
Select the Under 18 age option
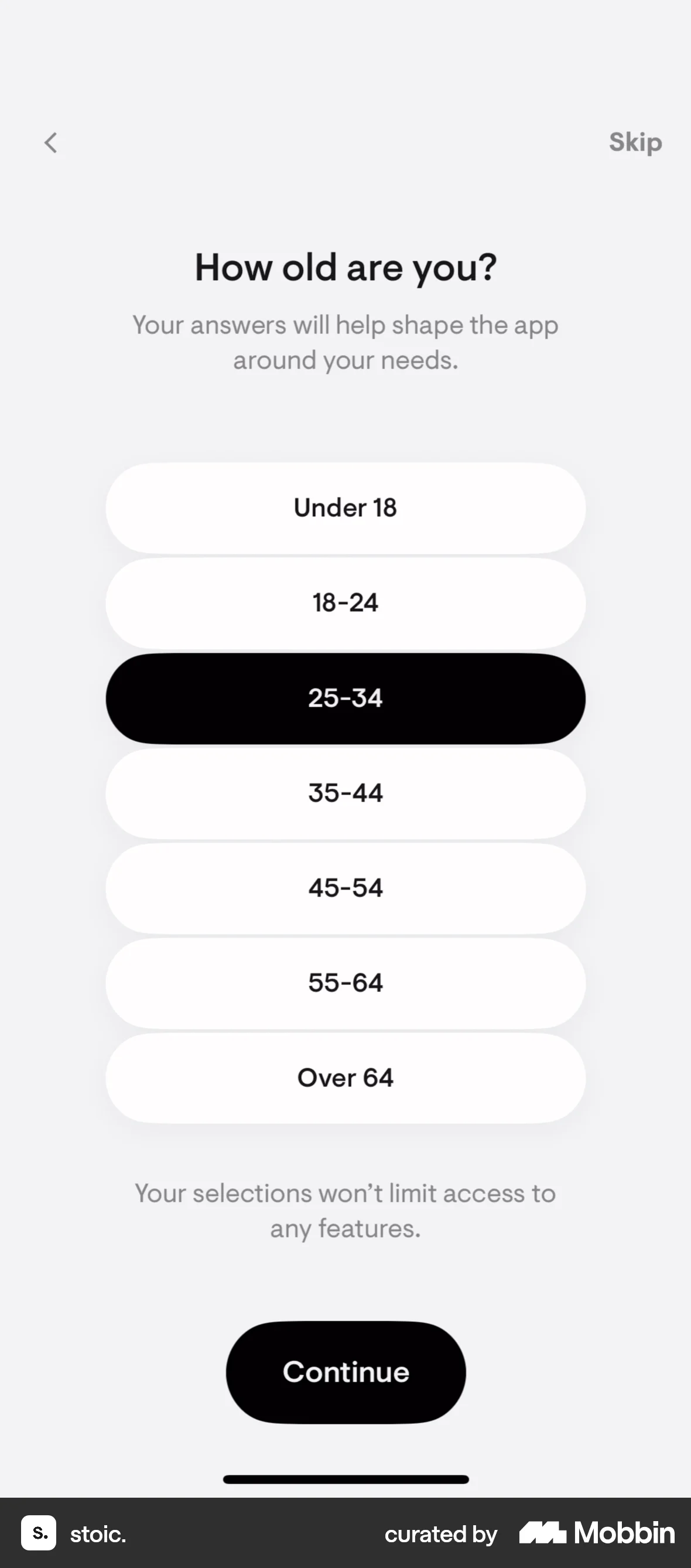coord(345,507)
